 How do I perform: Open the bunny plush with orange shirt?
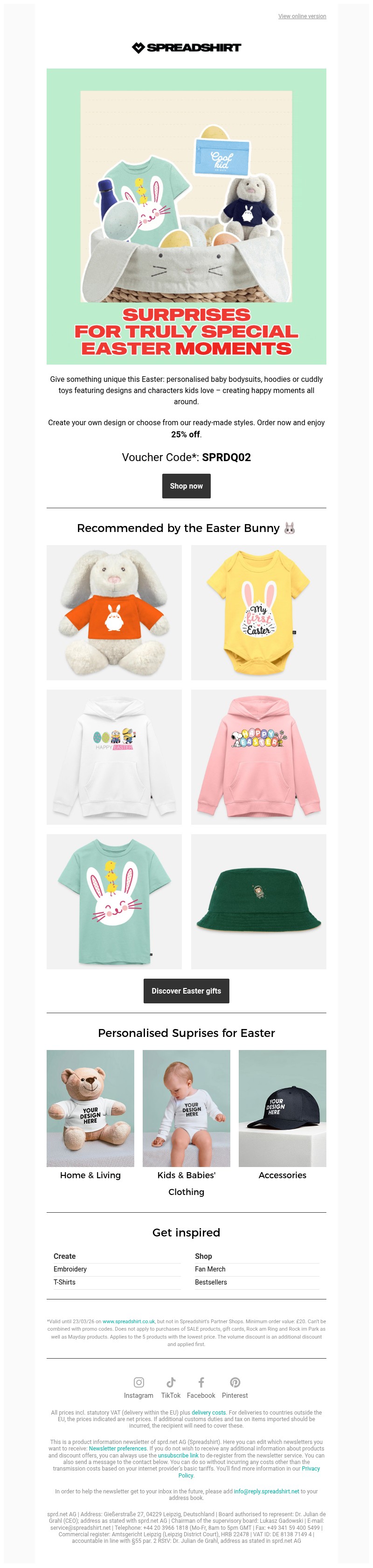[x=114, y=612]
